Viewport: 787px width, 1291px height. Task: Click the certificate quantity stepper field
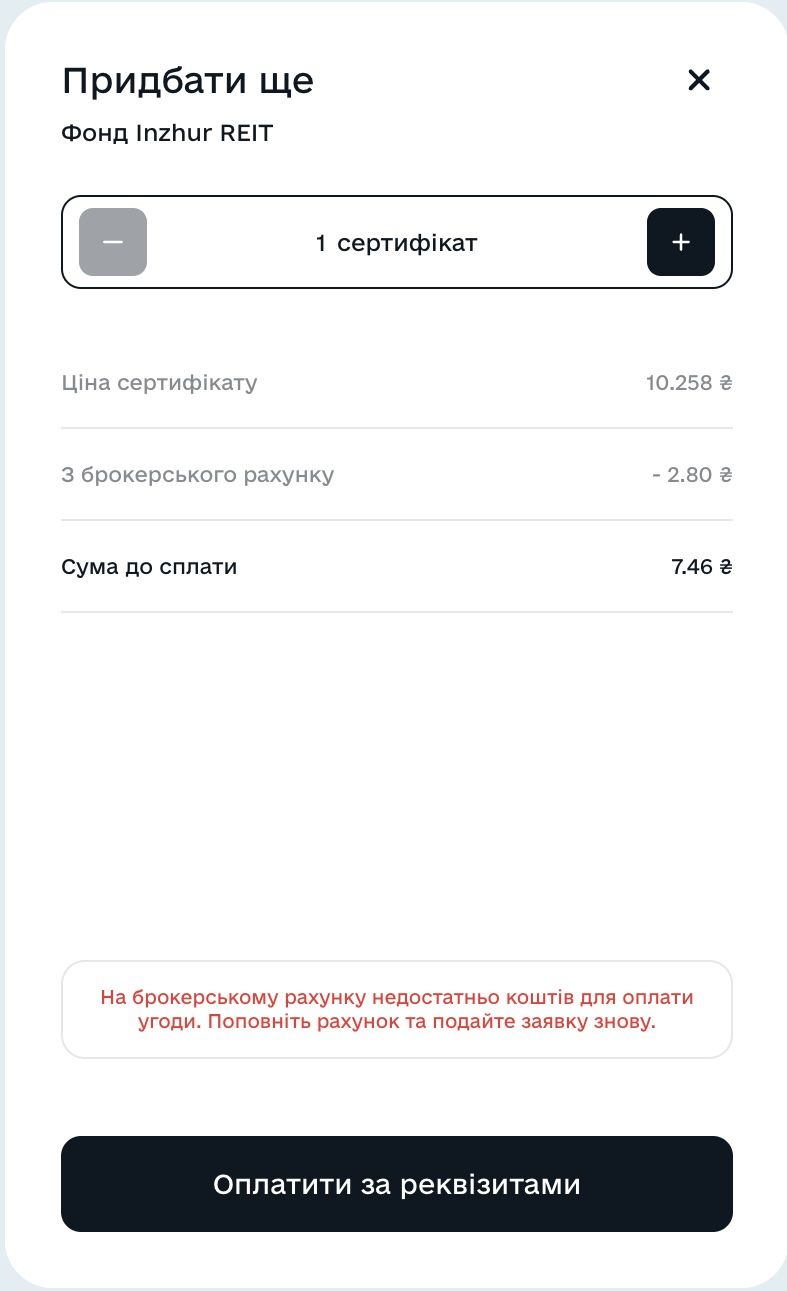click(x=397, y=242)
